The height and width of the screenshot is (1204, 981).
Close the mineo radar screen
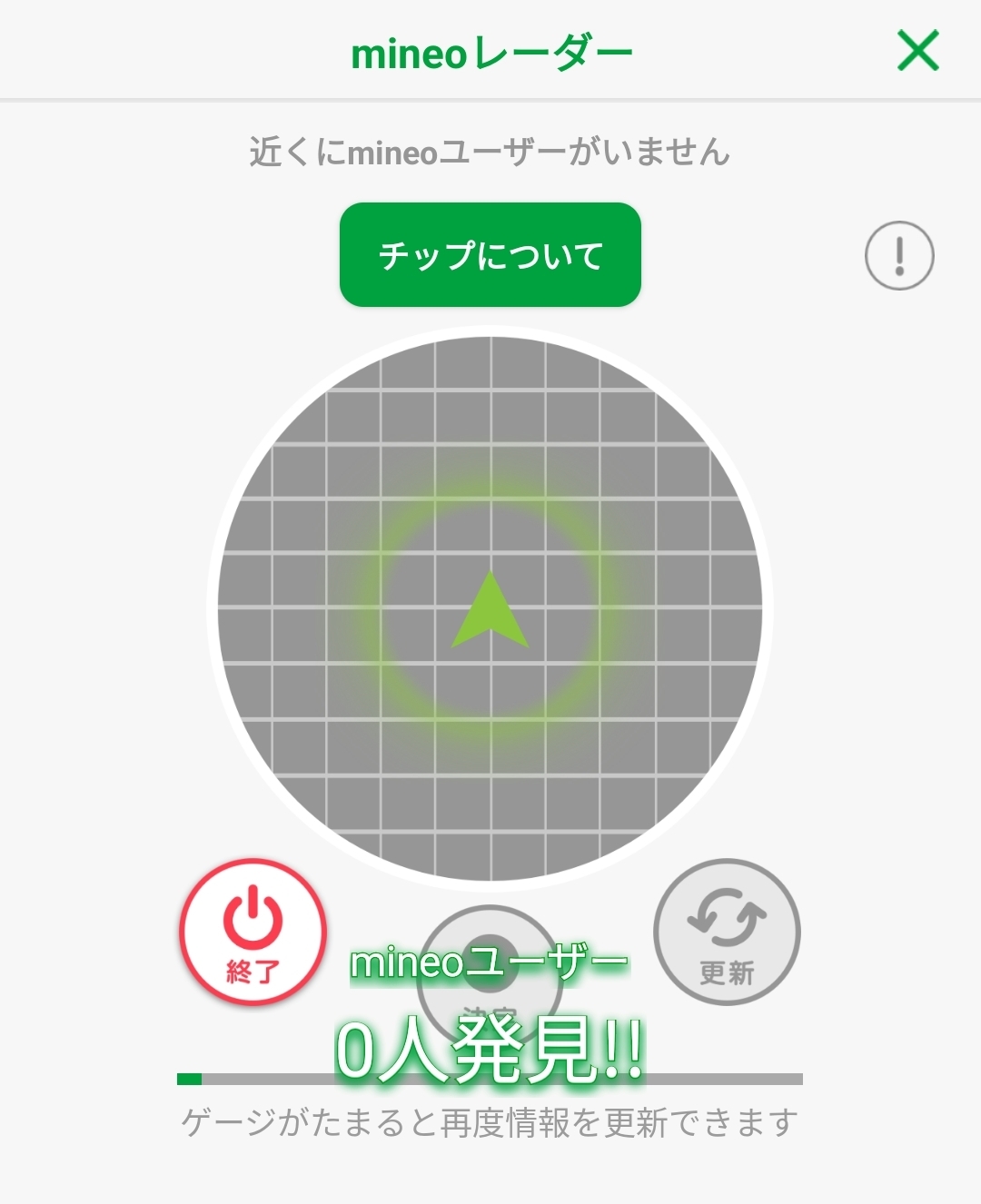coord(918,50)
